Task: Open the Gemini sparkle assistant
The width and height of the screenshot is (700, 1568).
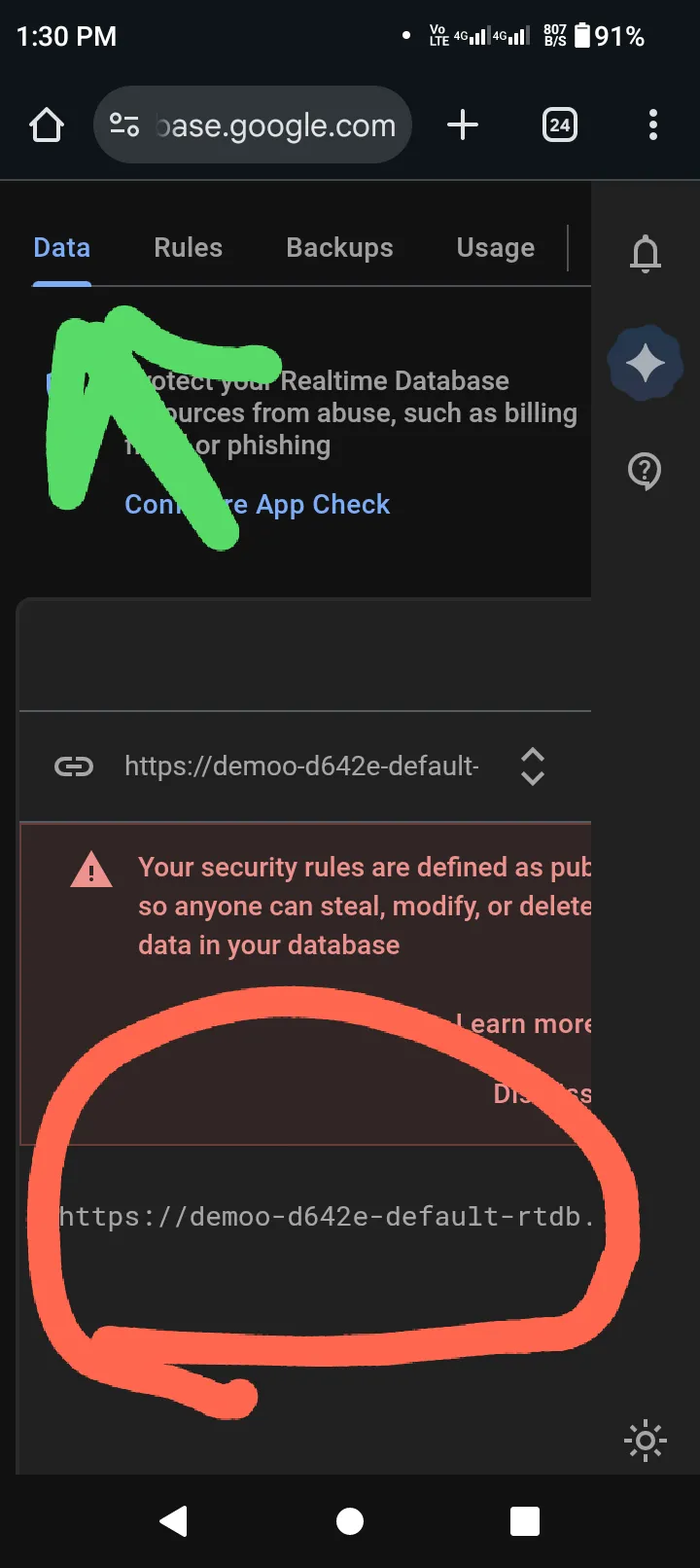Action: [645, 363]
